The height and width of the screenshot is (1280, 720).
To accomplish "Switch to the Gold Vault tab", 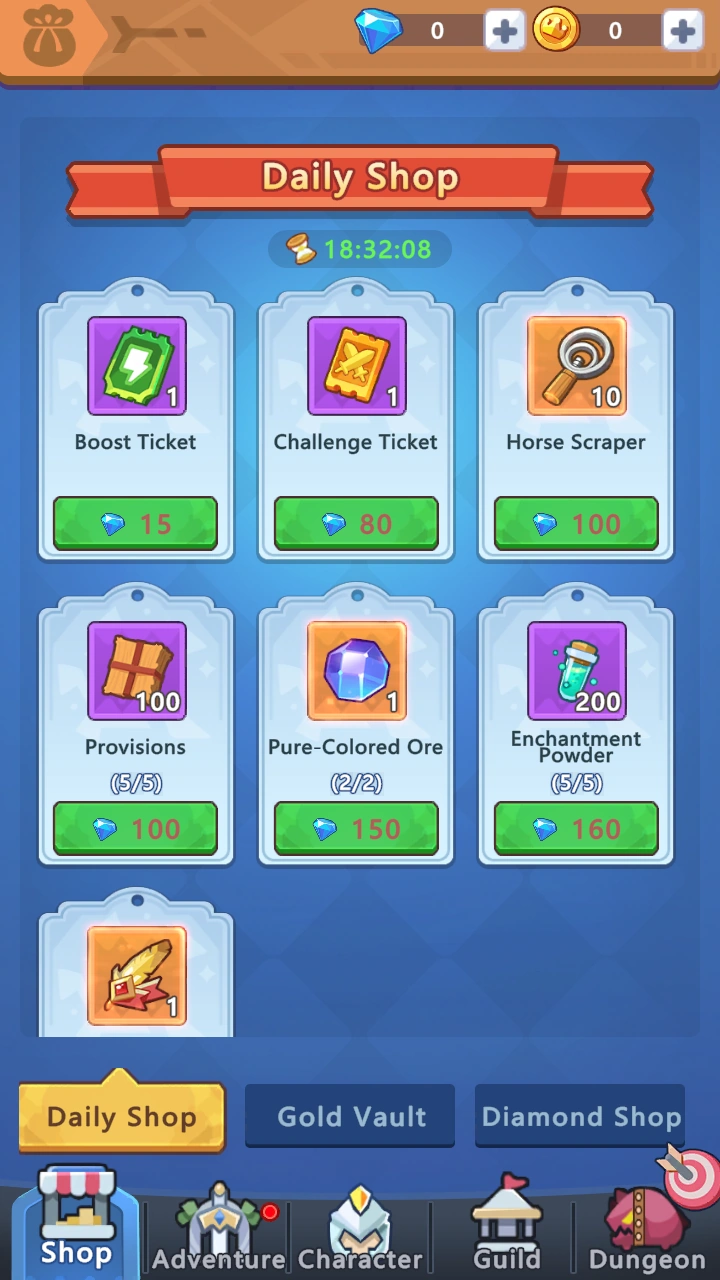I will click(350, 1116).
